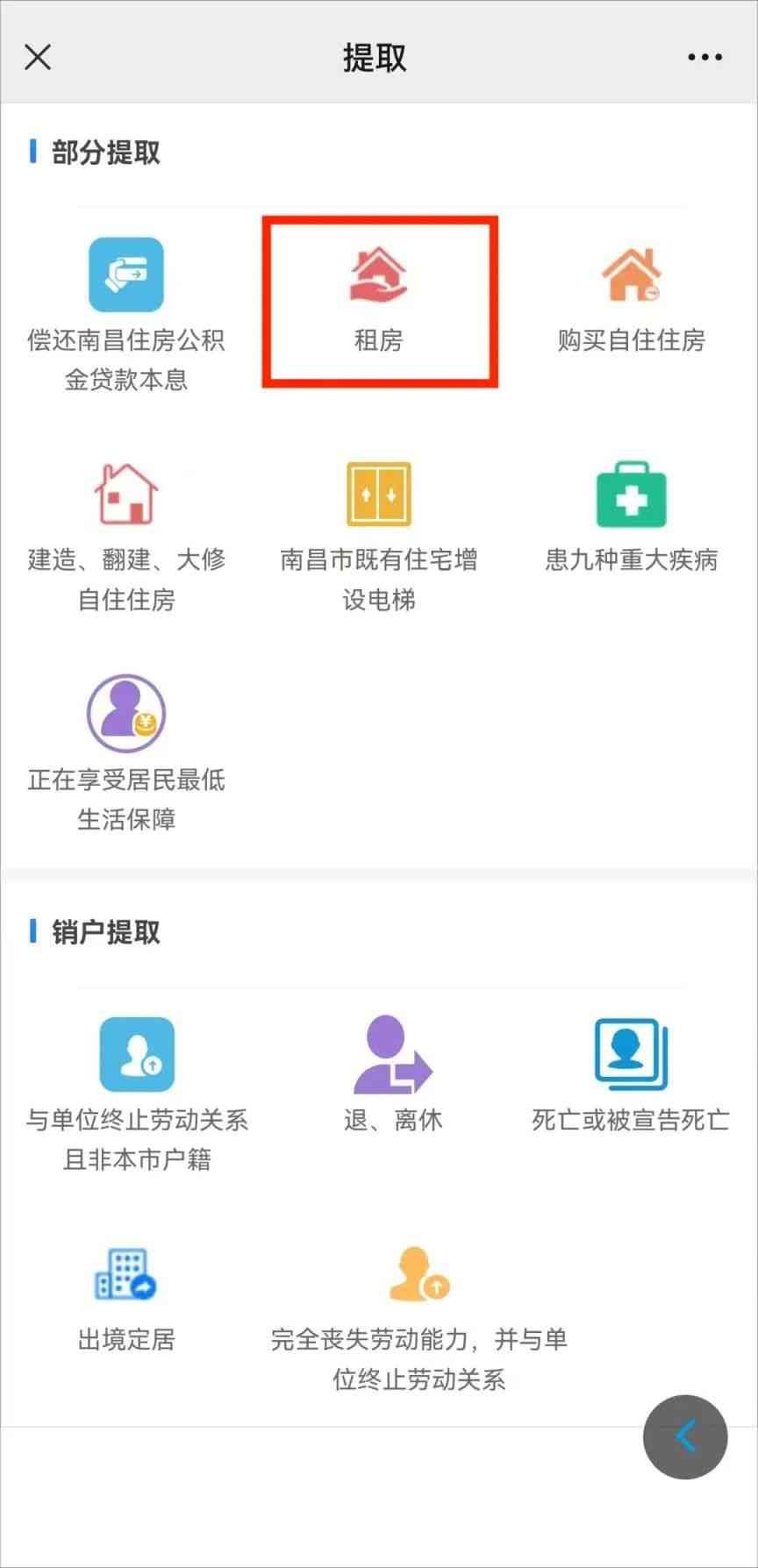Open the three-dot overflow menu
The height and width of the screenshot is (1568, 758).
(x=704, y=58)
